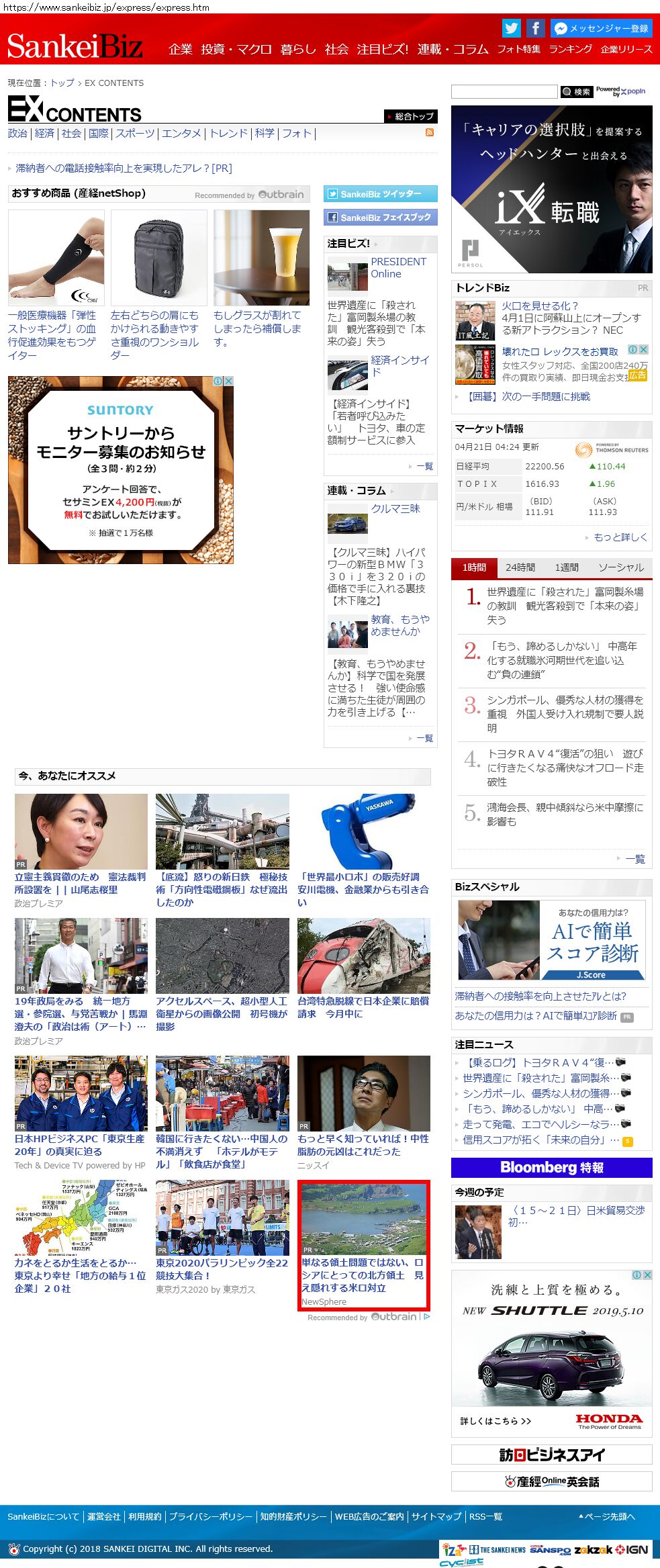The width and height of the screenshot is (660, 1568).
Task: Open the プライバシーポリシー footer link
Action: point(211,1516)
